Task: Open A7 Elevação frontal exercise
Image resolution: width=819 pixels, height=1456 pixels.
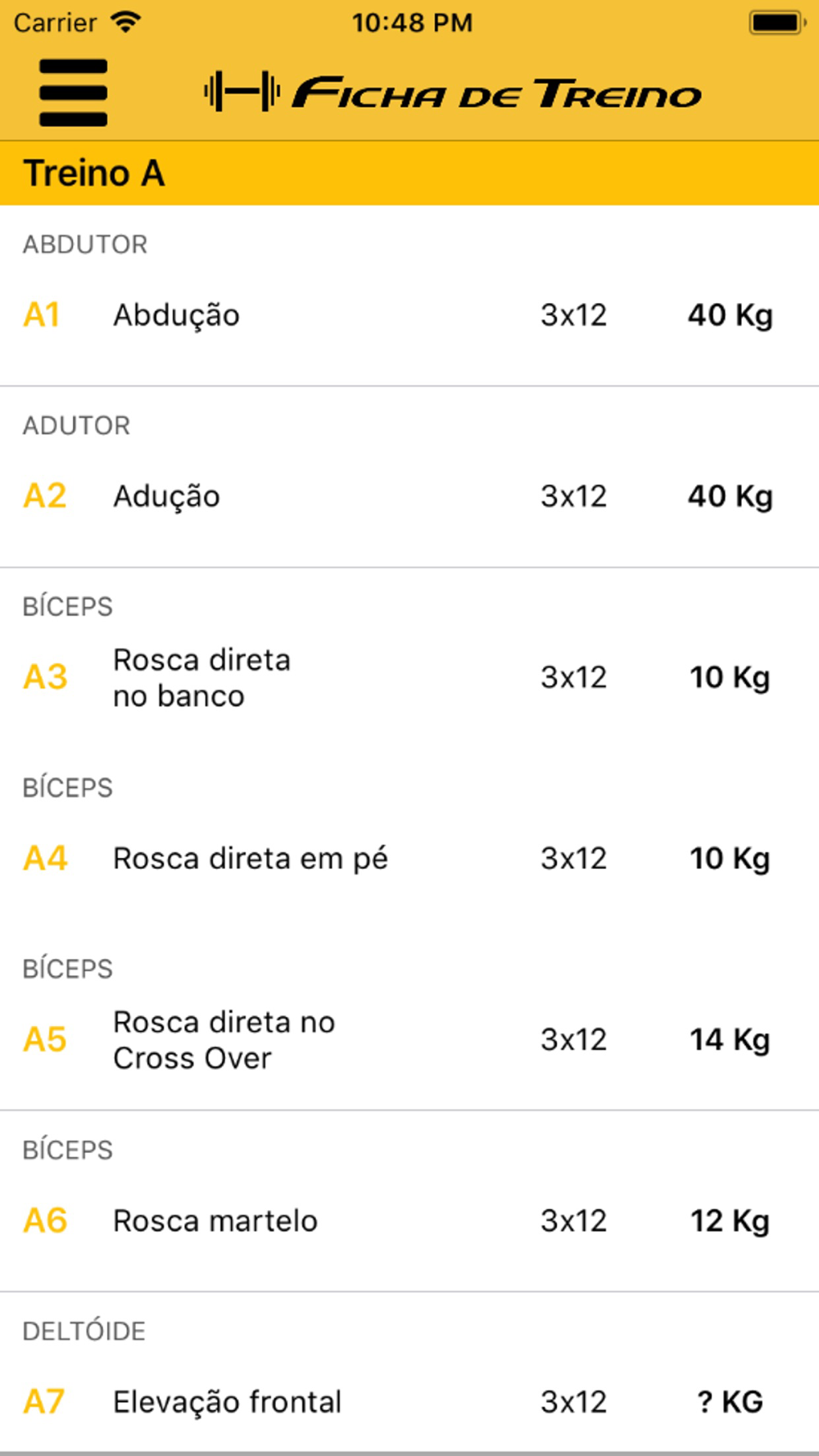Action: coord(409,1372)
